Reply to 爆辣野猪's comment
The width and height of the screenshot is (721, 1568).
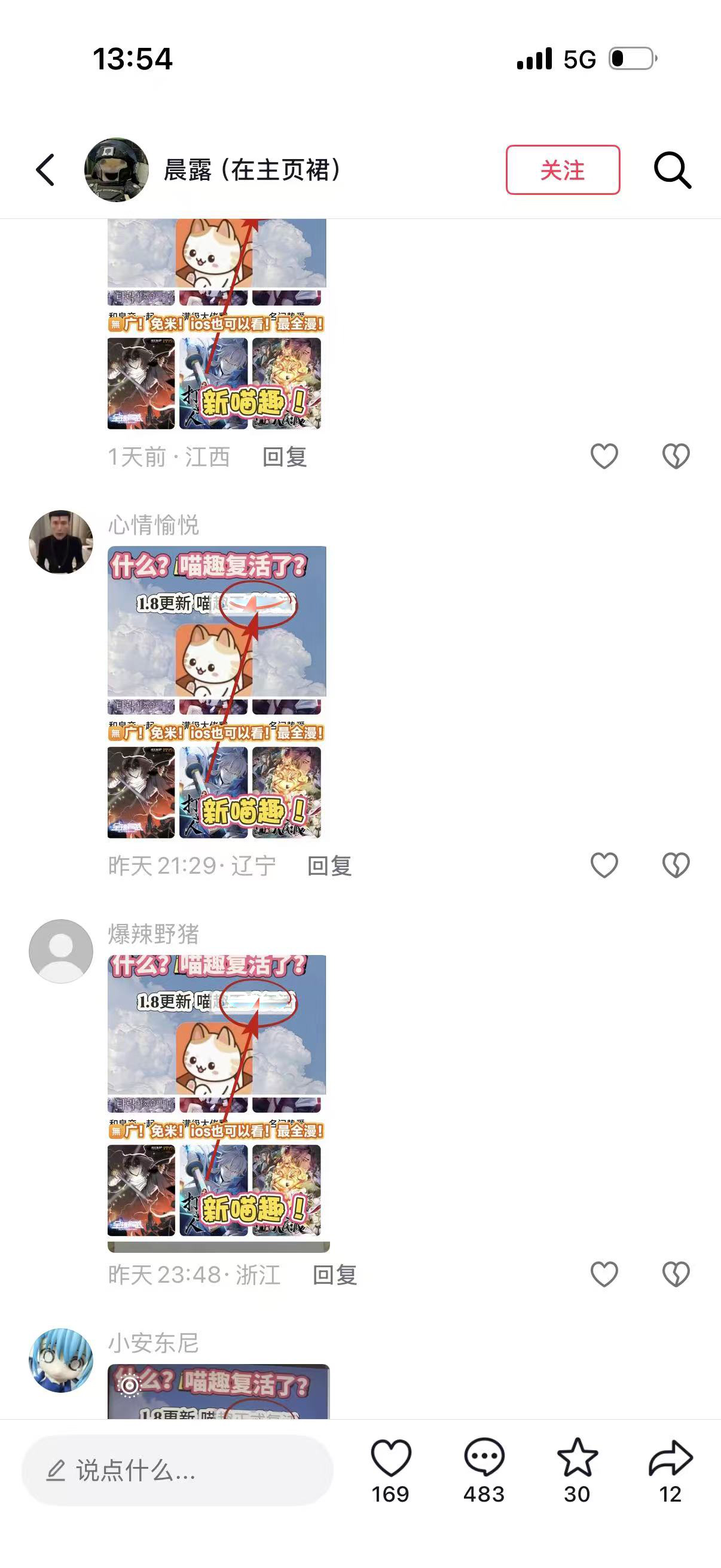pos(334,1274)
